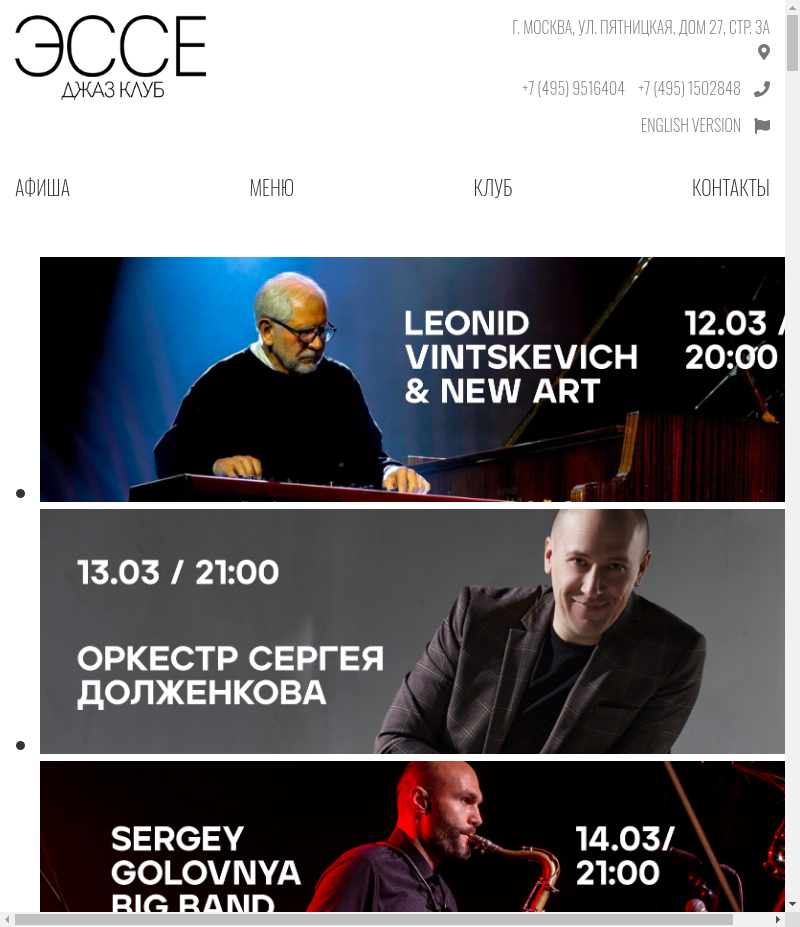The height and width of the screenshot is (927, 800).
Task: Open Leonid Vintskevich & New Art event
Action: (412, 379)
